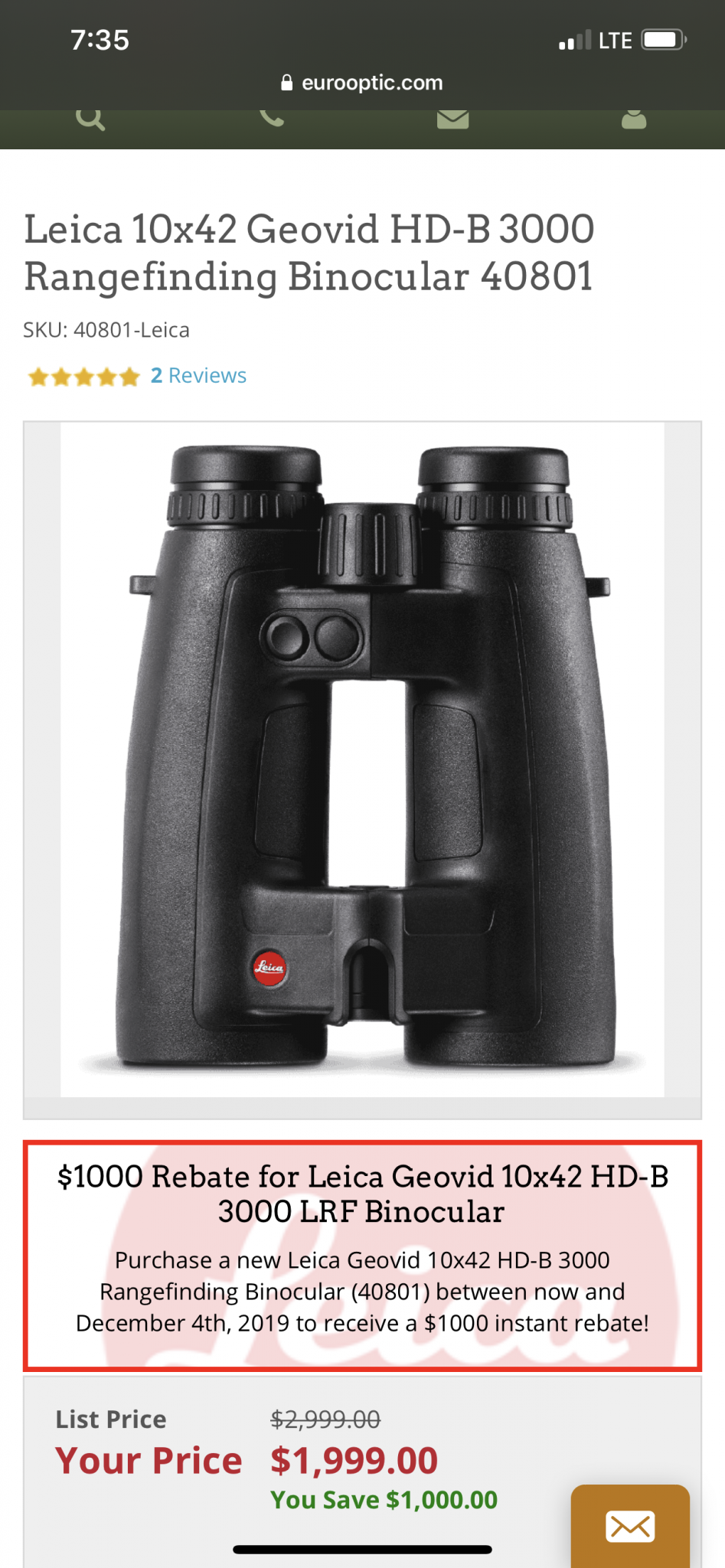
Task: View the Leica binocular product image
Action: pyautogui.click(x=362, y=758)
